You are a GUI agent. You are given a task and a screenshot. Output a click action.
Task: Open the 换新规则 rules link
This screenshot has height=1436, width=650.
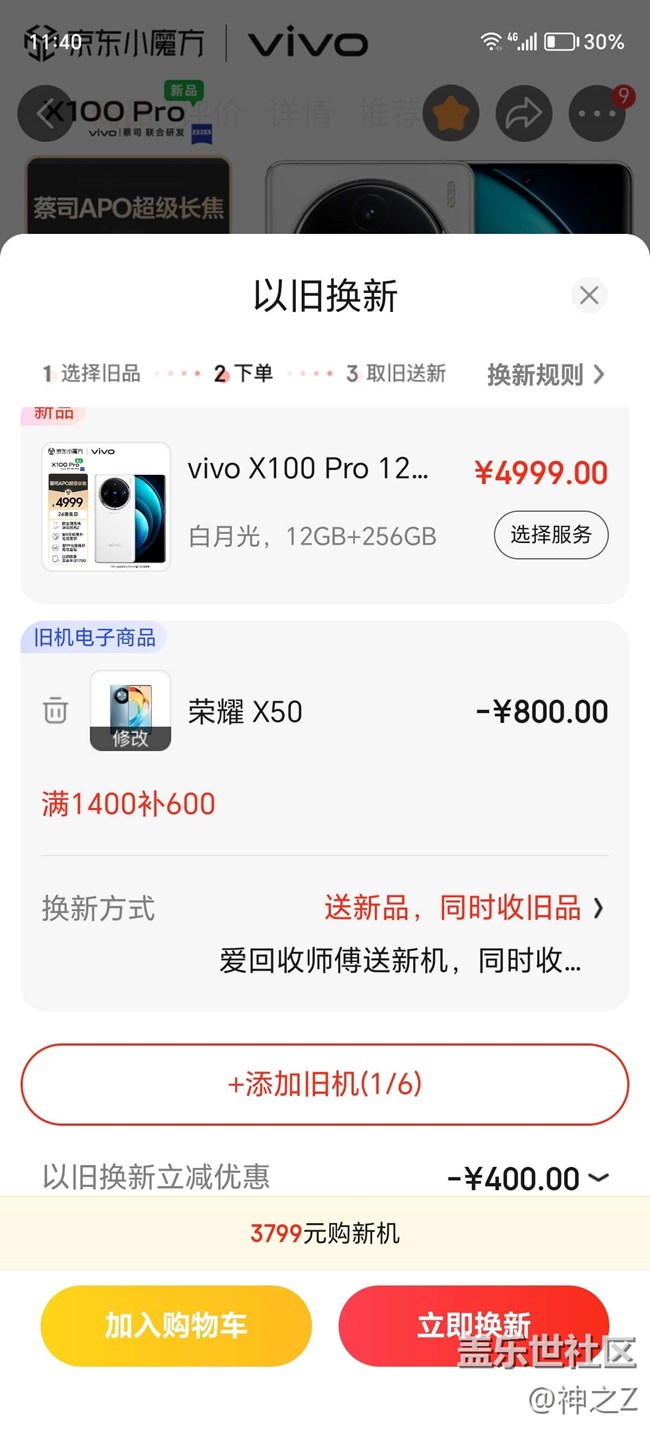pyautogui.click(x=546, y=374)
